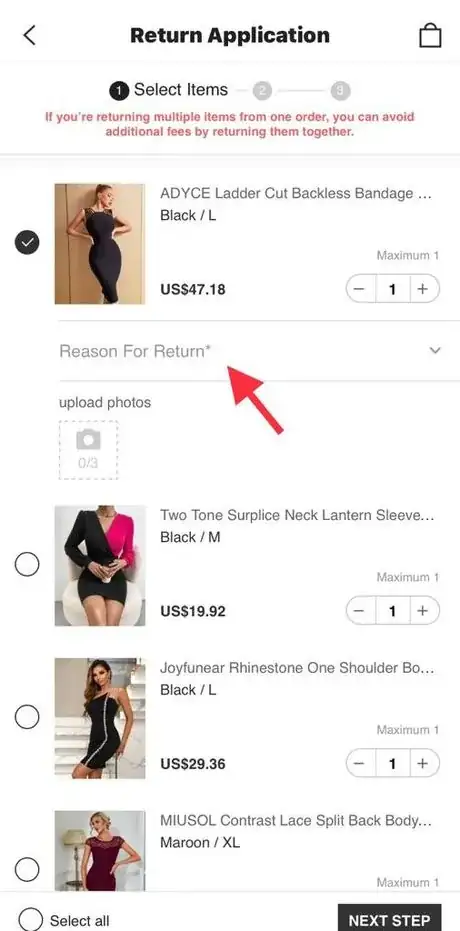Continue with the NEXT STEP button
Screen dimensions: 460x931
pyautogui.click(x=389, y=919)
